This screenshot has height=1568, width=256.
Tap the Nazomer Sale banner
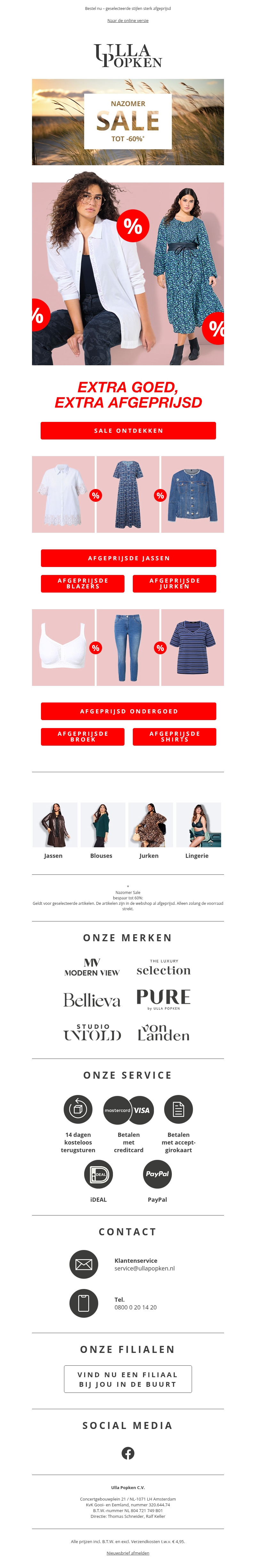click(128, 122)
